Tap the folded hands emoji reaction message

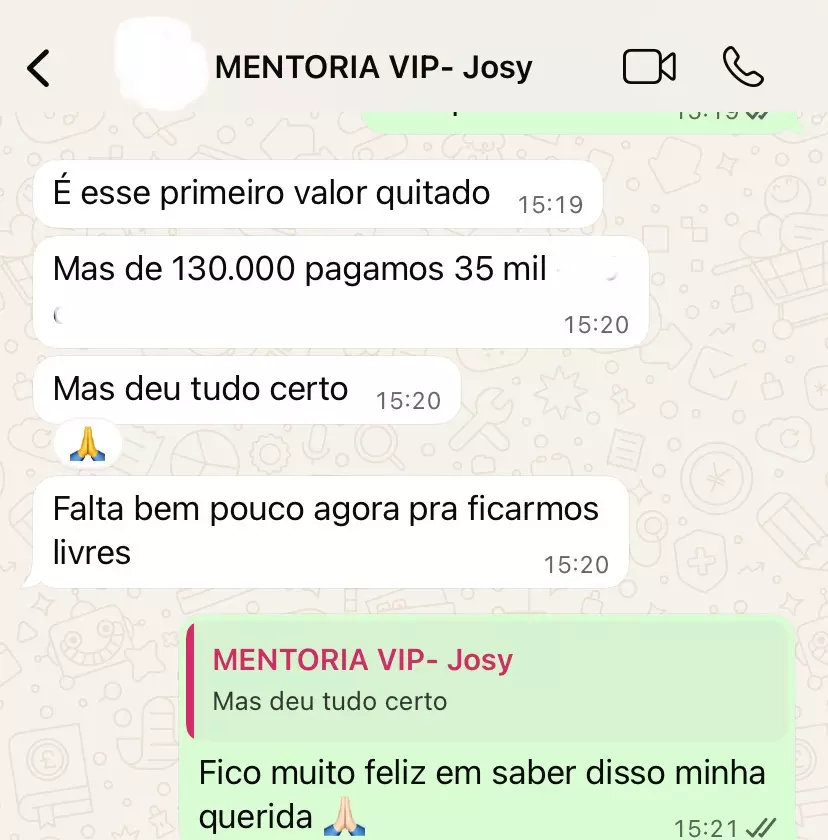pos(87,445)
